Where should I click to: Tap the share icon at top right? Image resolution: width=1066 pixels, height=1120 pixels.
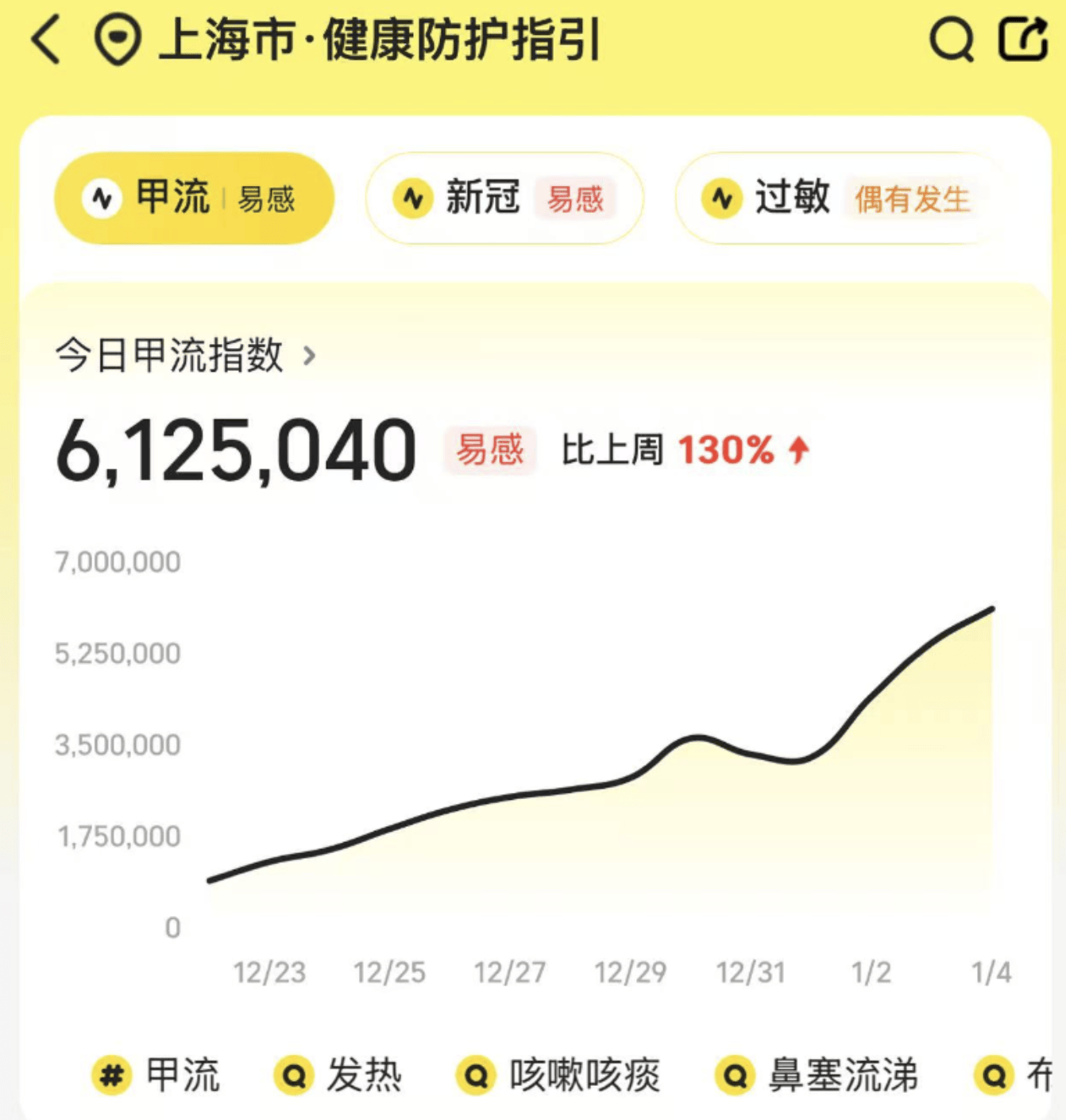coord(1025,38)
